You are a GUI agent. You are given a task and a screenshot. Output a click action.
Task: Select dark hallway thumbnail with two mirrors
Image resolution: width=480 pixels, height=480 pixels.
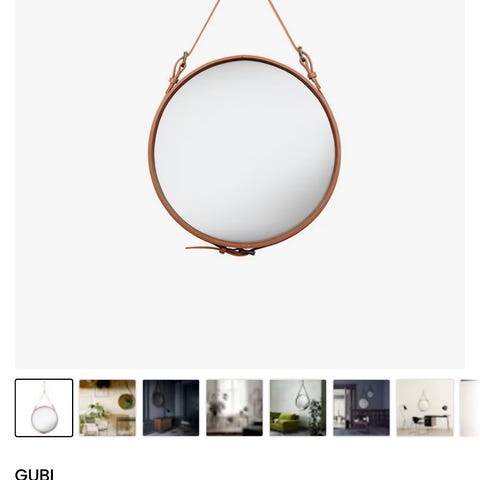361,408
